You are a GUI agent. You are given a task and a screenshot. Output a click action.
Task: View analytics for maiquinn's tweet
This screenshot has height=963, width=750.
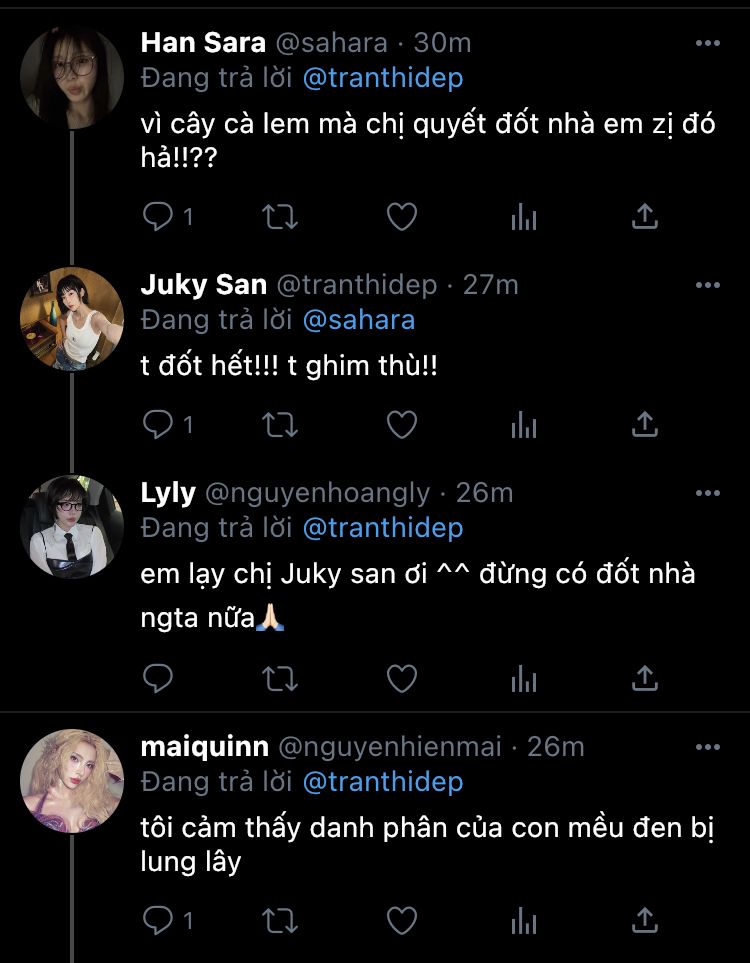(x=524, y=921)
